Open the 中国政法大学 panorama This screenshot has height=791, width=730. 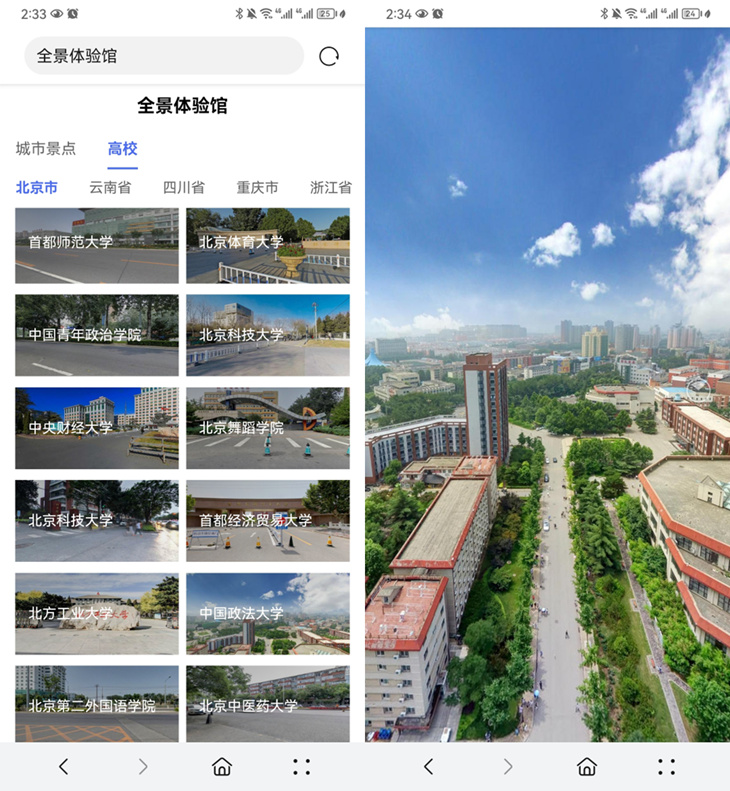pos(268,613)
